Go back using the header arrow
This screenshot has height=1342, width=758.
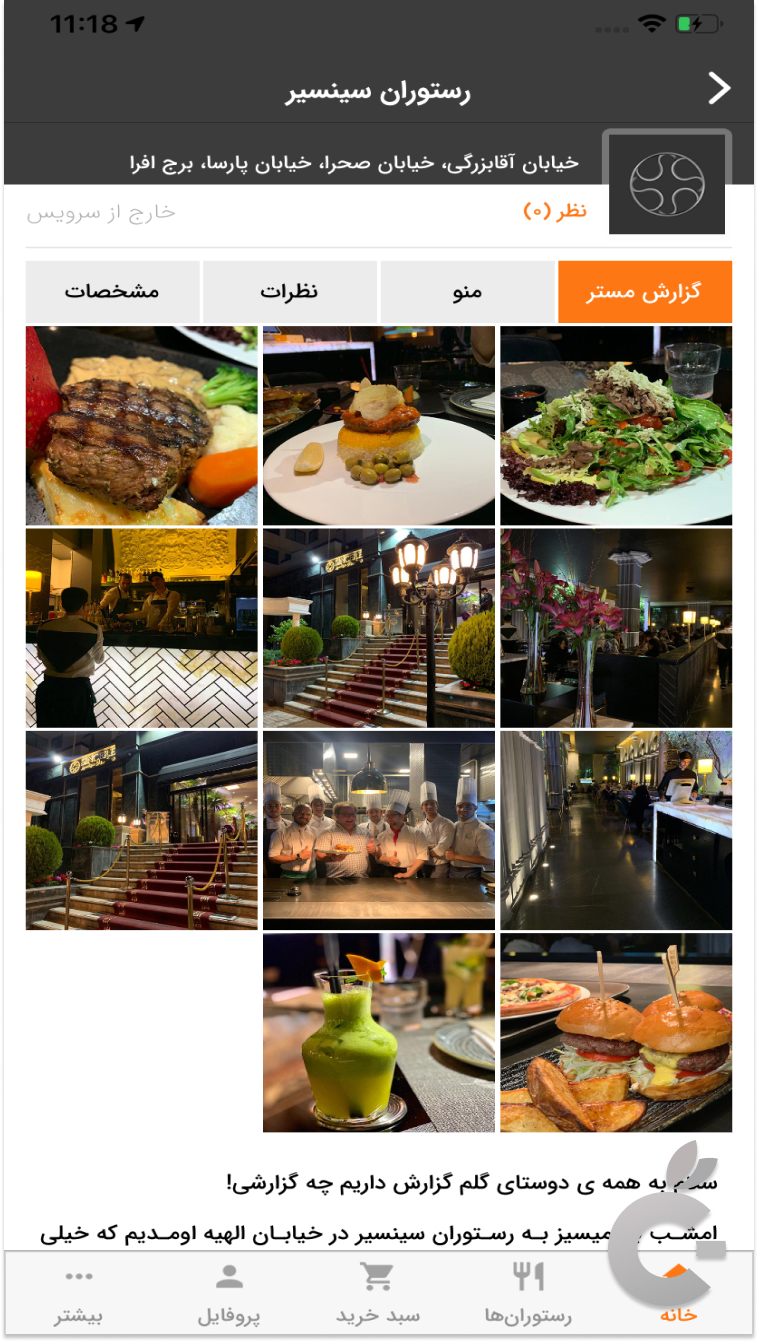tap(719, 89)
